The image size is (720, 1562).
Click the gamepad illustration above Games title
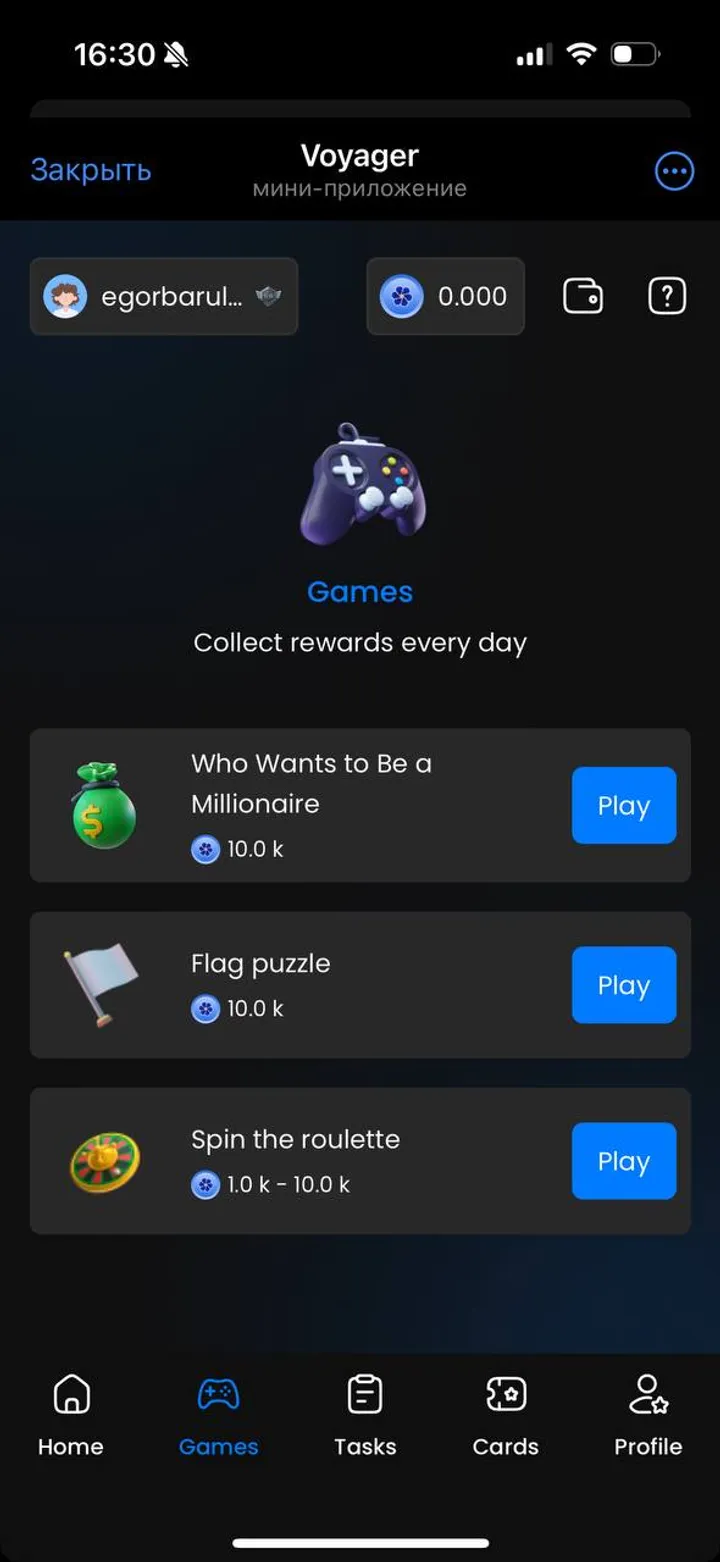(x=360, y=485)
